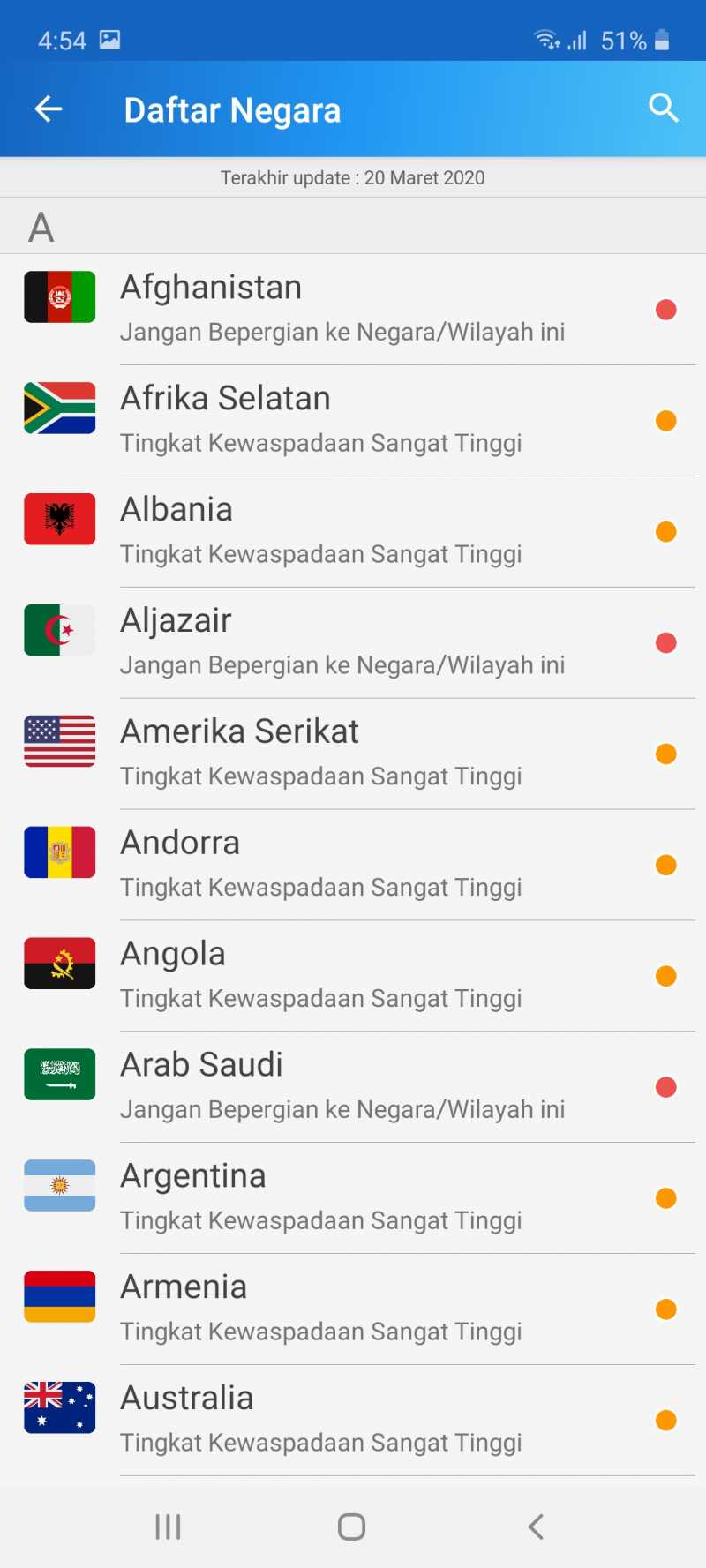
Task: Open the Aljazair row
Action: point(353,643)
